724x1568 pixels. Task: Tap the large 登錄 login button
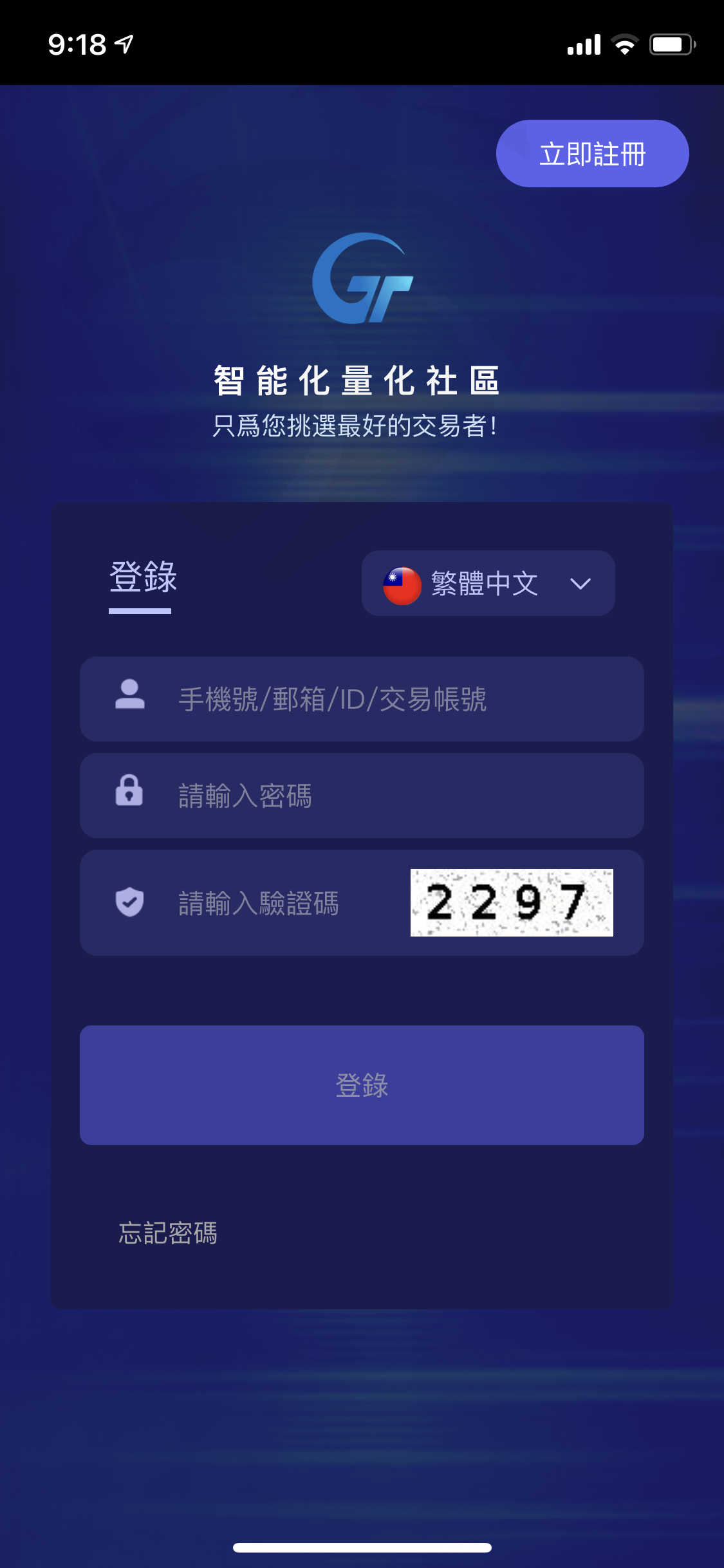coord(362,1085)
